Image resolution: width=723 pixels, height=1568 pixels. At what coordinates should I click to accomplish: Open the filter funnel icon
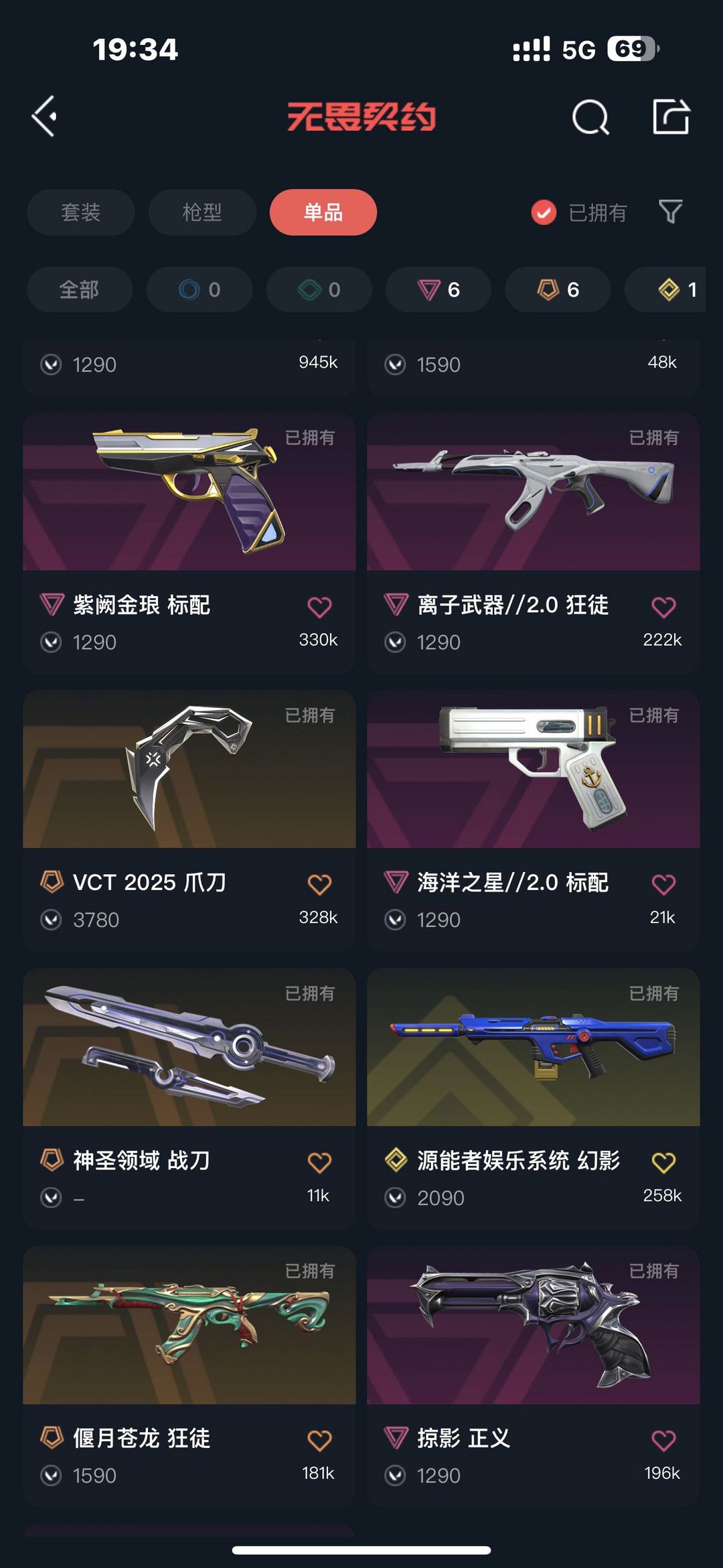point(670,212)
